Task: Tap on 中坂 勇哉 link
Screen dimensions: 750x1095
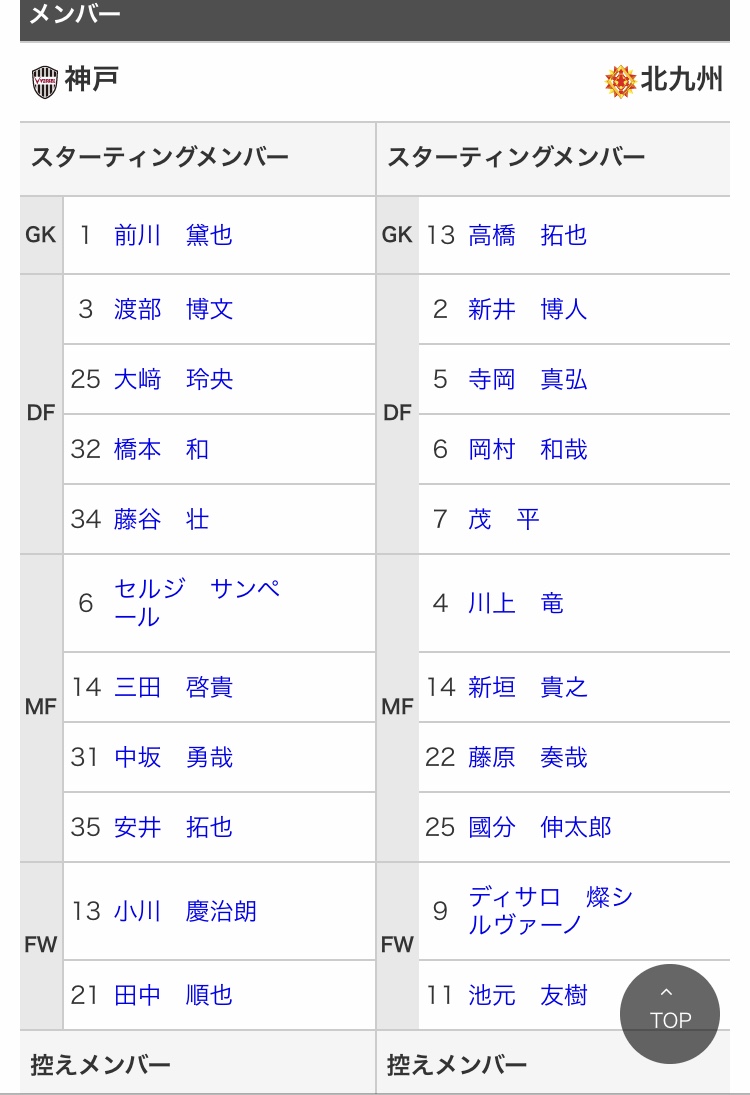Action: pos(173,757)
